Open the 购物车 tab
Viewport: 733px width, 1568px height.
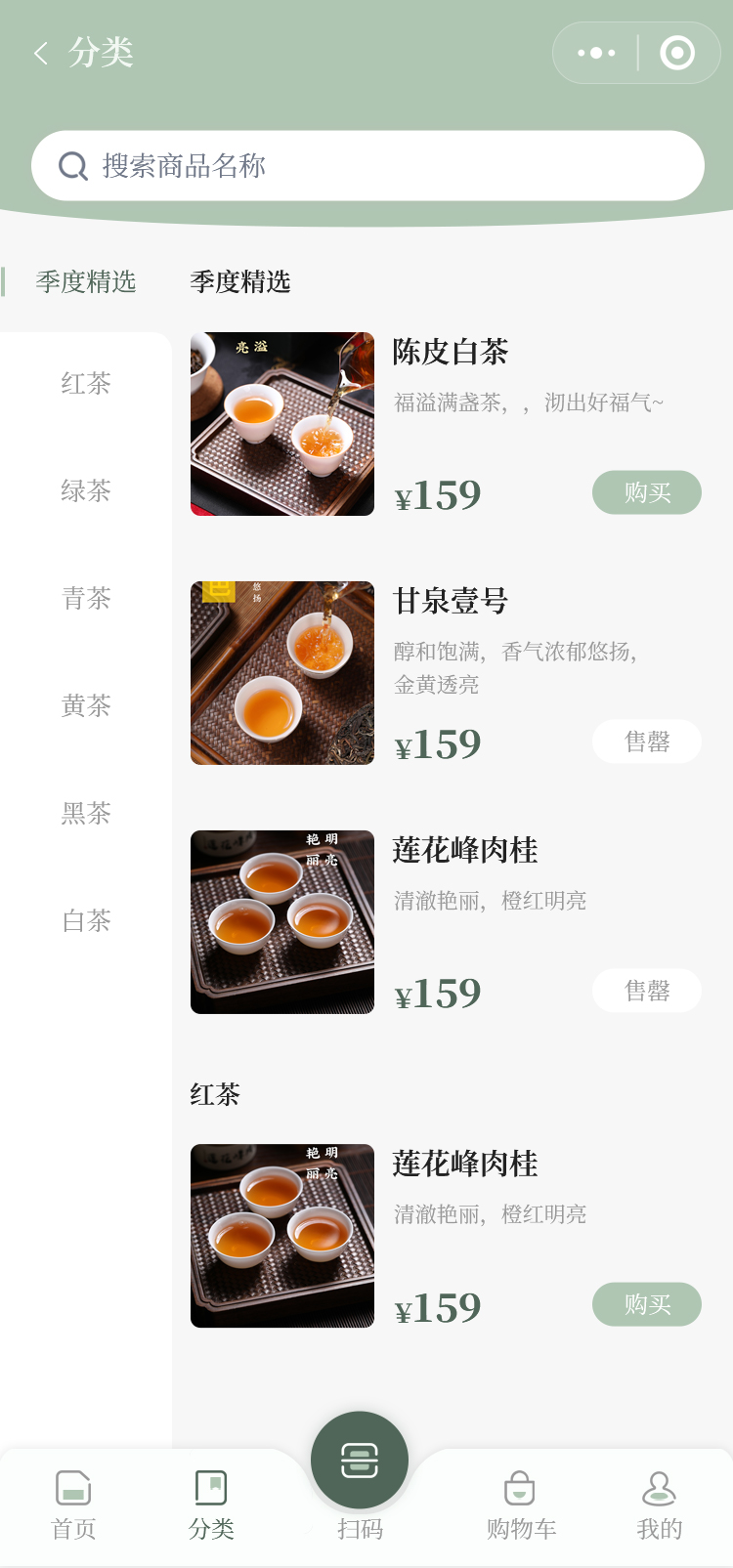tap(521, 1504)
